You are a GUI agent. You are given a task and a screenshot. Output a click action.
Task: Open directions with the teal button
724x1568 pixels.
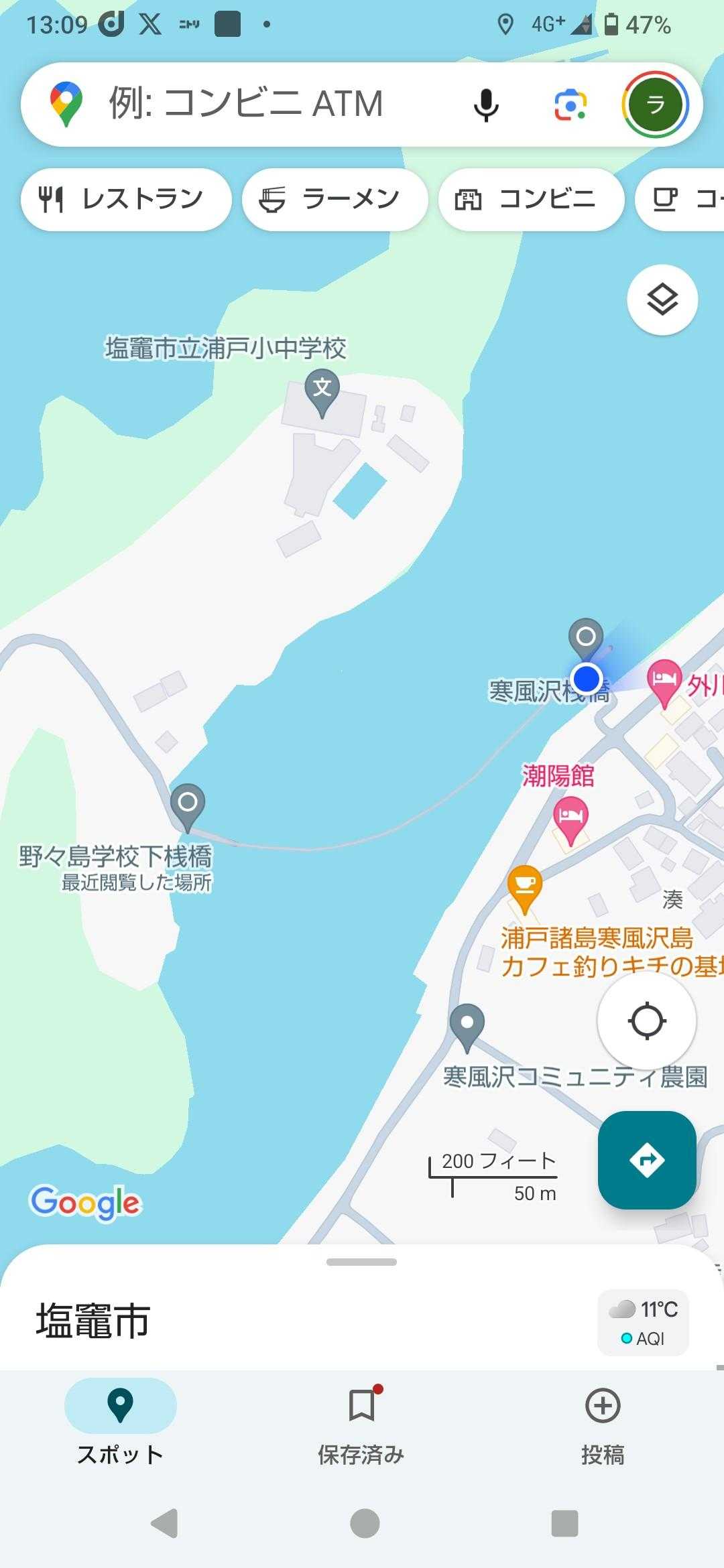click(x=646, y=1160)
